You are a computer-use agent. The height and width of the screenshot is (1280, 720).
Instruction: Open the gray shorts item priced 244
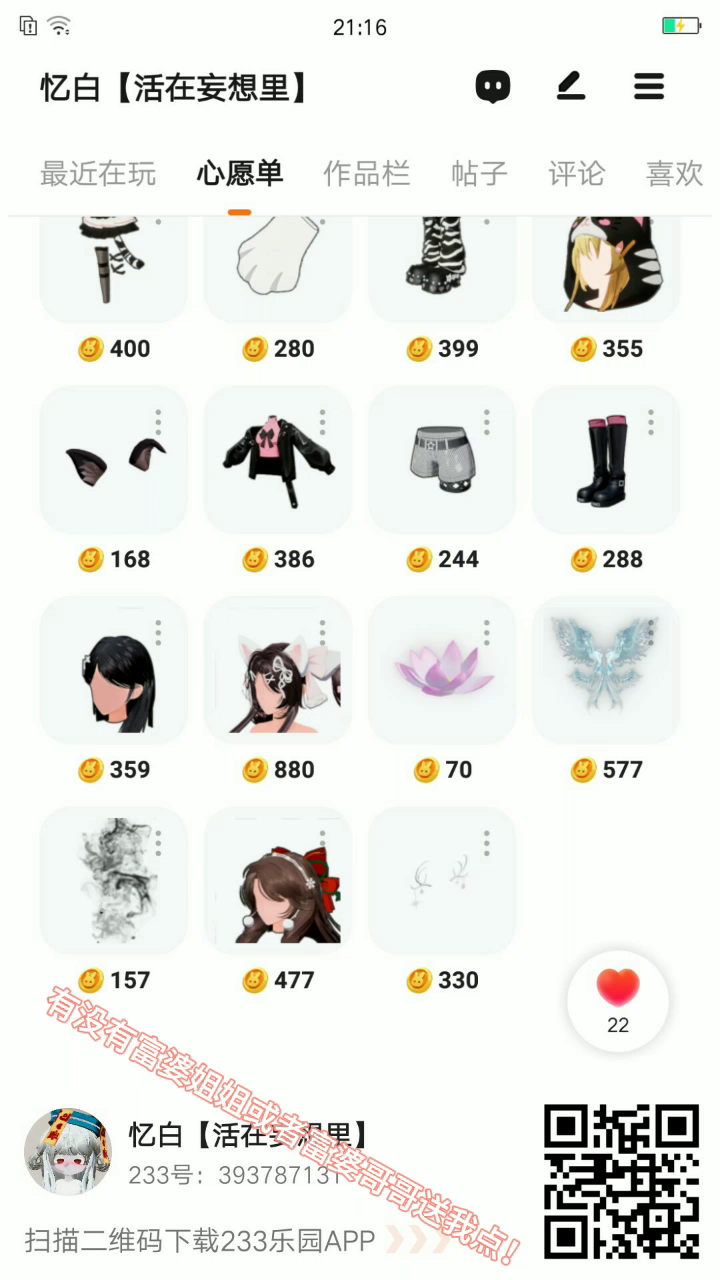(441, 460)
